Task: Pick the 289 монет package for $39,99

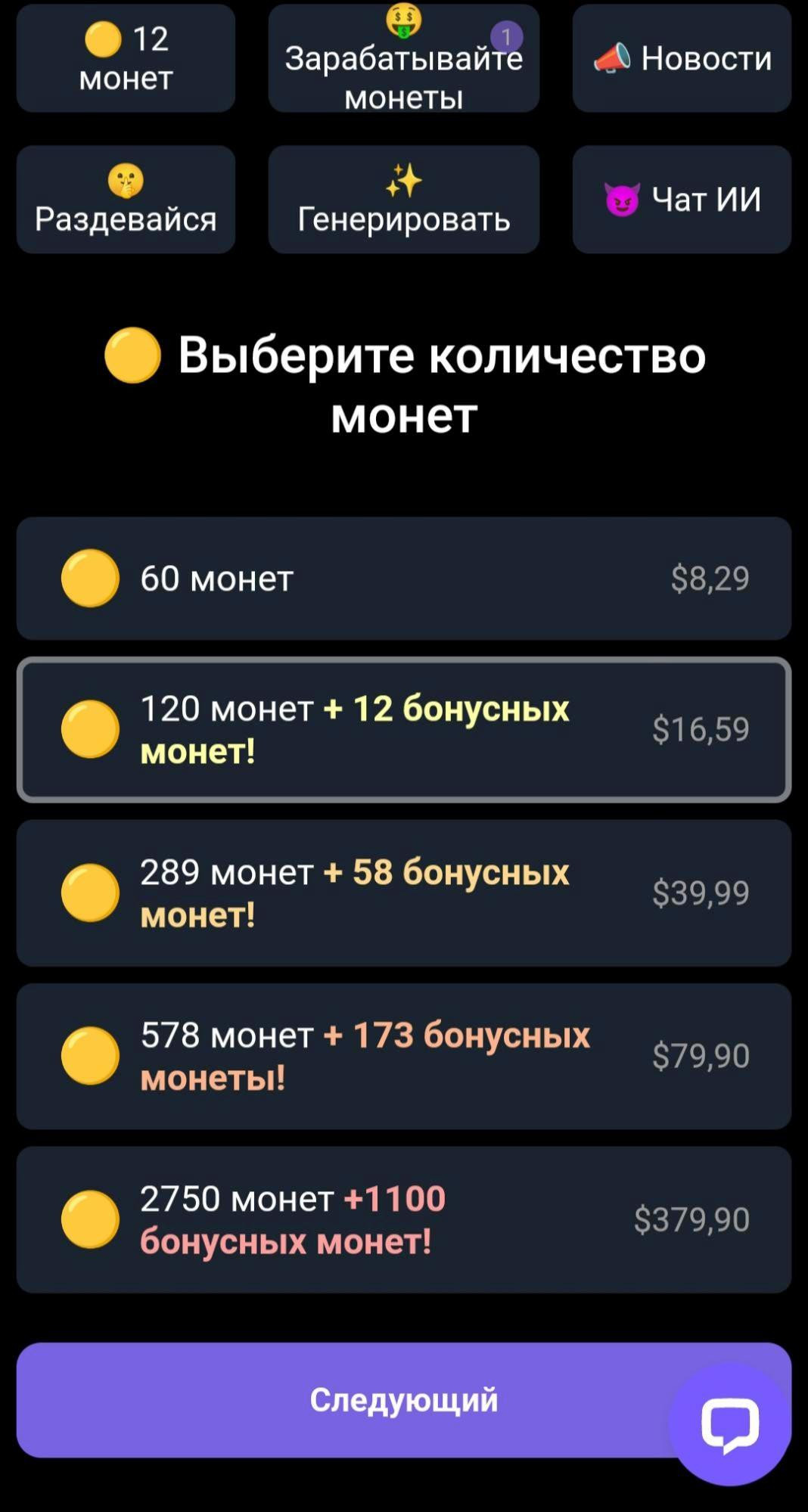Action: (x=403, y=893)
